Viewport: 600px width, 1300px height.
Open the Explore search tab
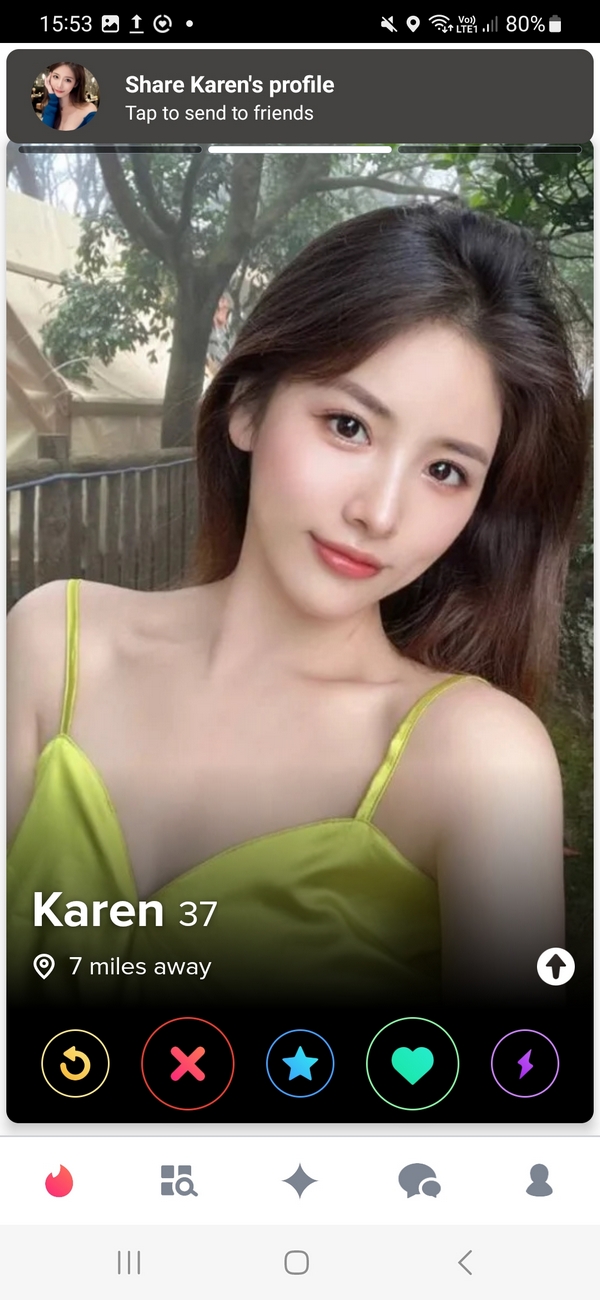tap(180, 1181)
